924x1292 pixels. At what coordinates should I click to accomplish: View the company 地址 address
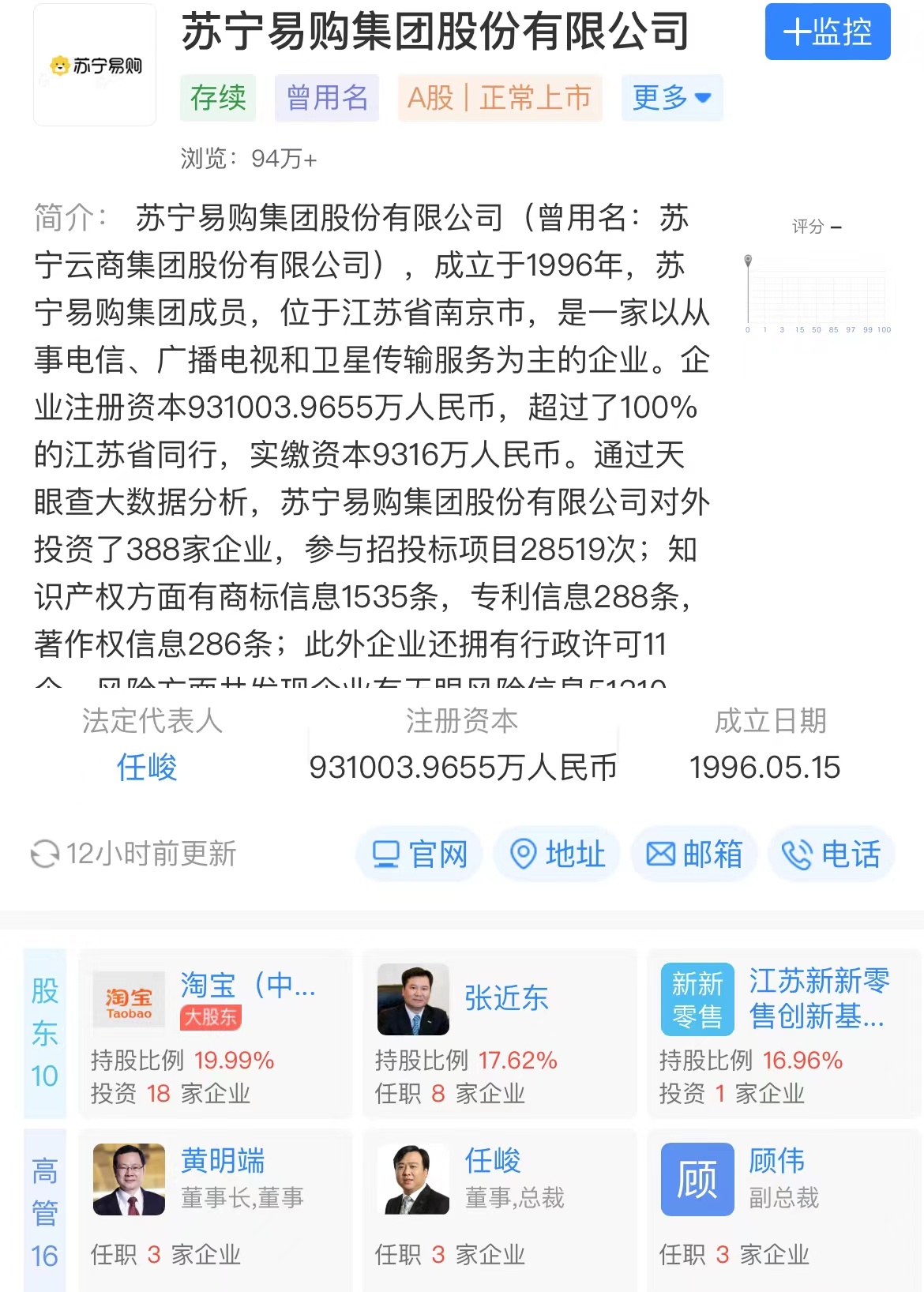(x=557, y=854)
